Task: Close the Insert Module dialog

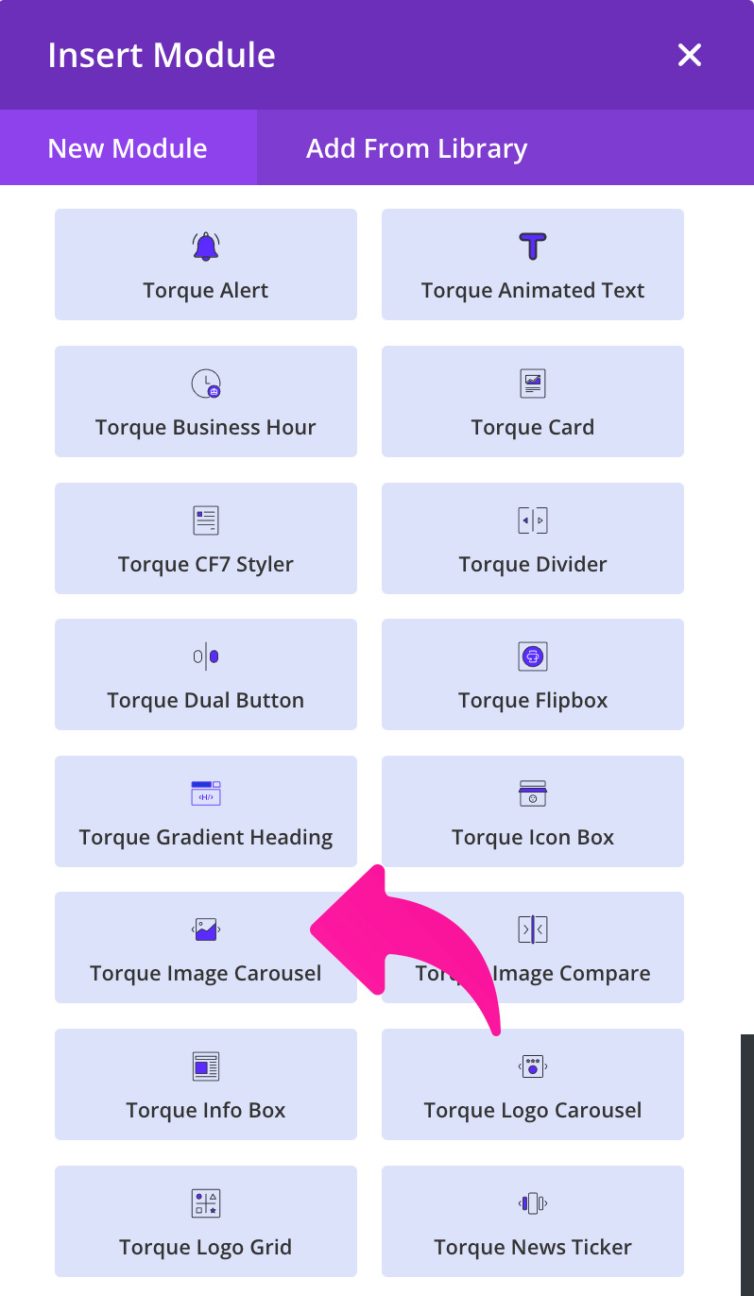Action: (x=688, y=55)
